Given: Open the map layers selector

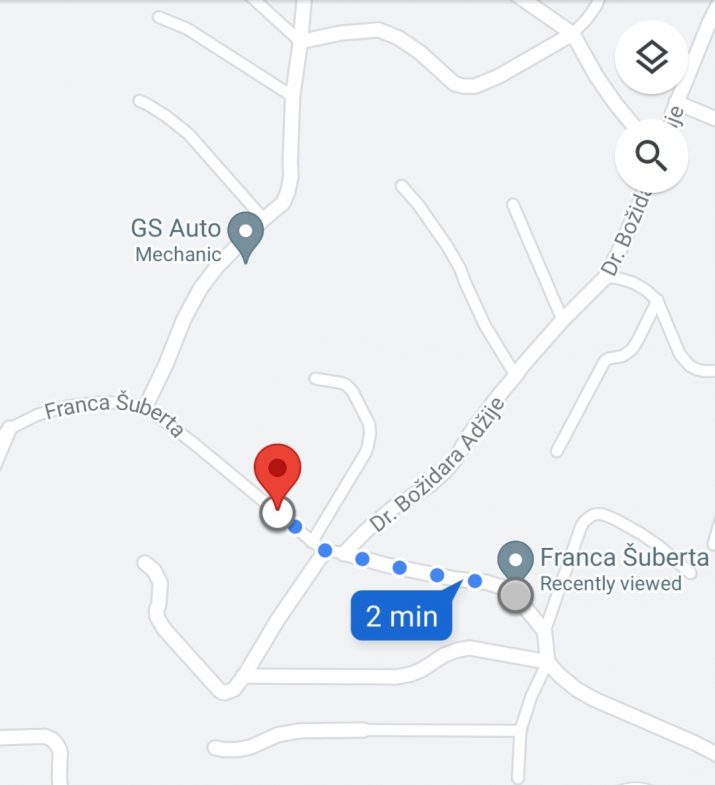Looking at the screenshot, I should tap(651, 57).
